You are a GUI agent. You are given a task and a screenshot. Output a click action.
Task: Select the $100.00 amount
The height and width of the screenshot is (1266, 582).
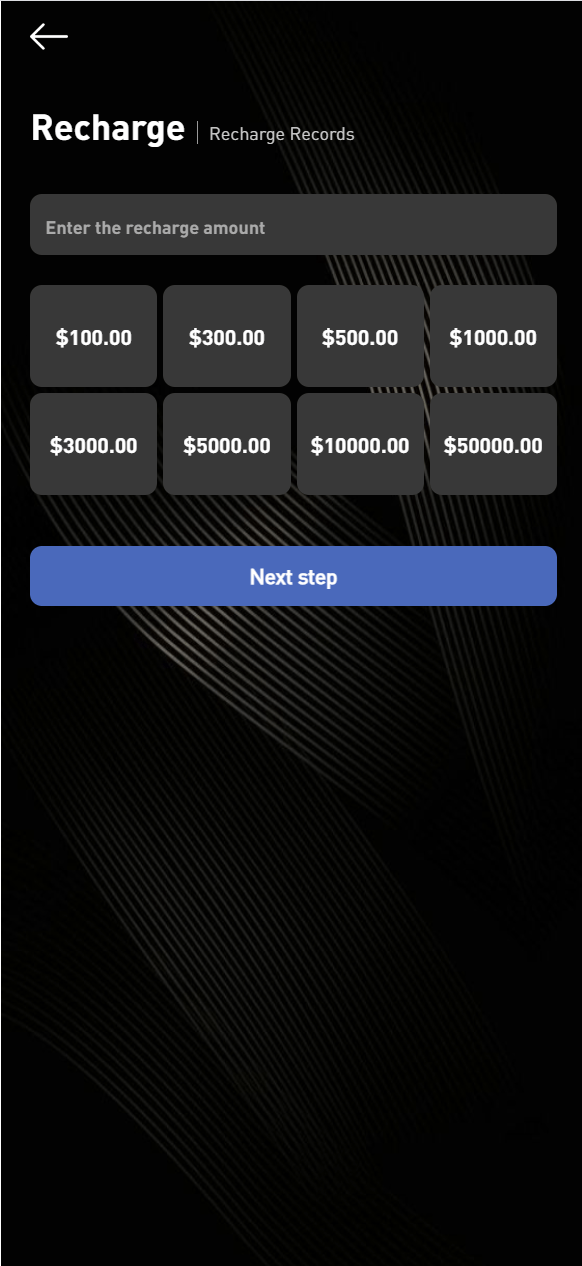click(x=93, y=336)
